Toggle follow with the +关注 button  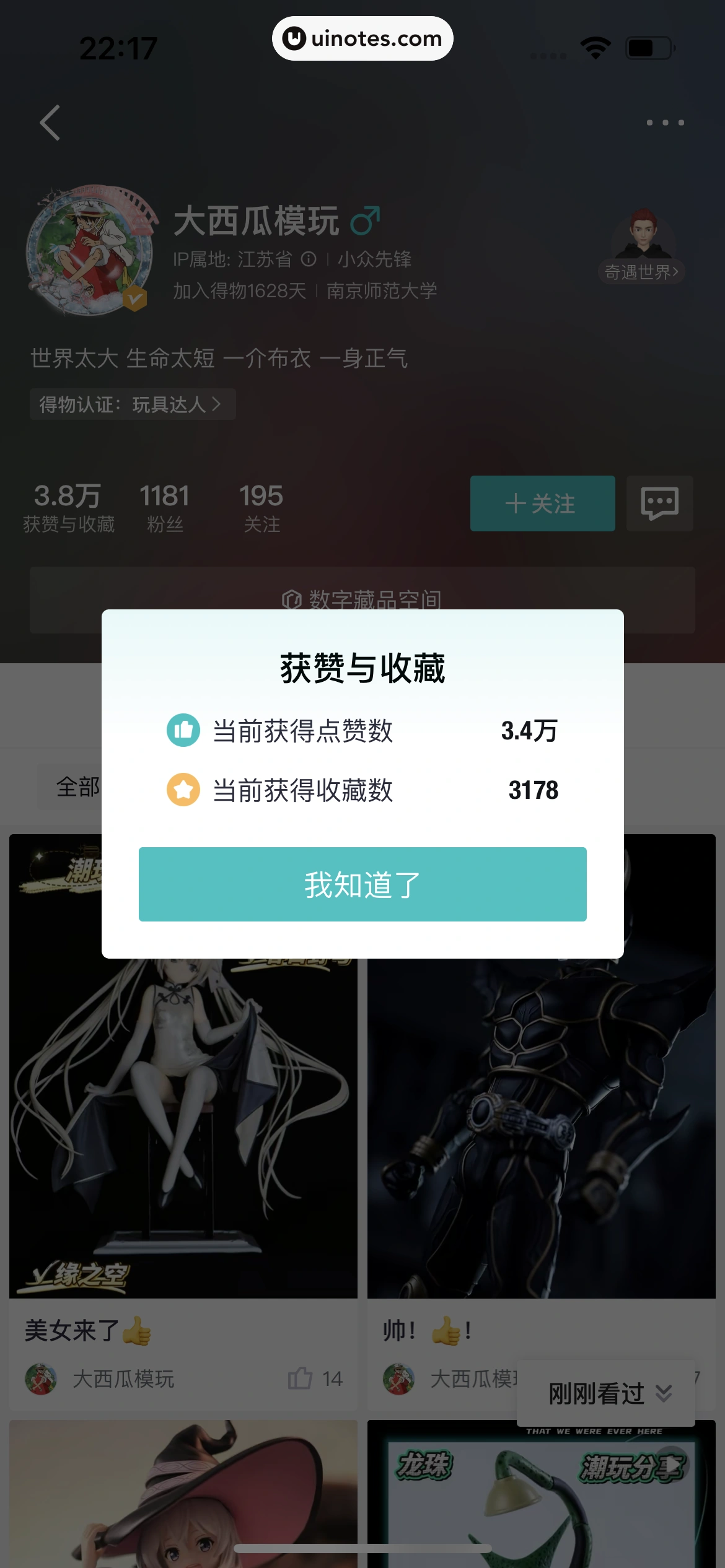click(x=542, y=504)
